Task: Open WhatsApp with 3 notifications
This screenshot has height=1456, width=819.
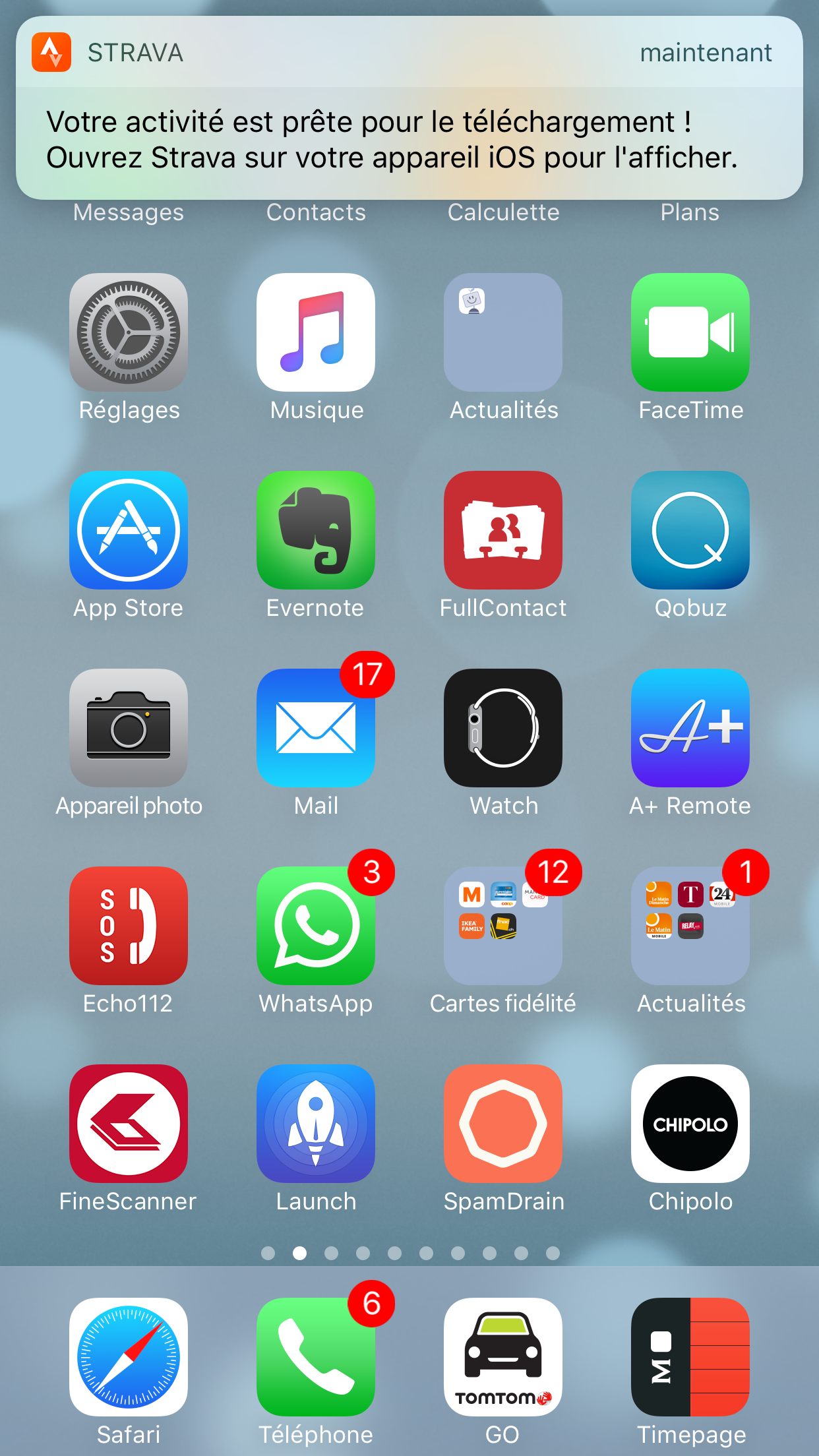Action: [316, 926]
